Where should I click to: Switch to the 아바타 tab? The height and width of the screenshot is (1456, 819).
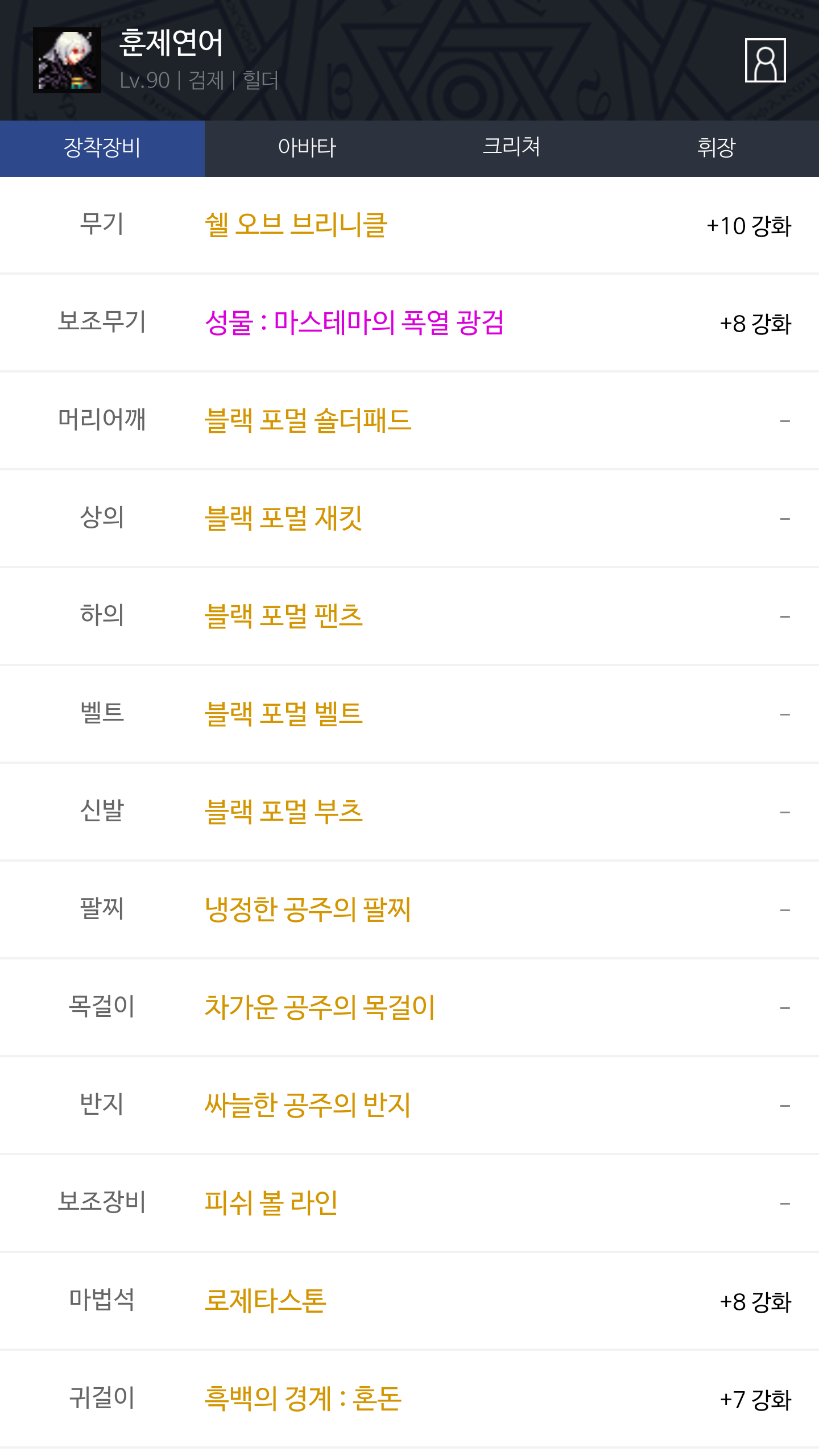(307, 148)
